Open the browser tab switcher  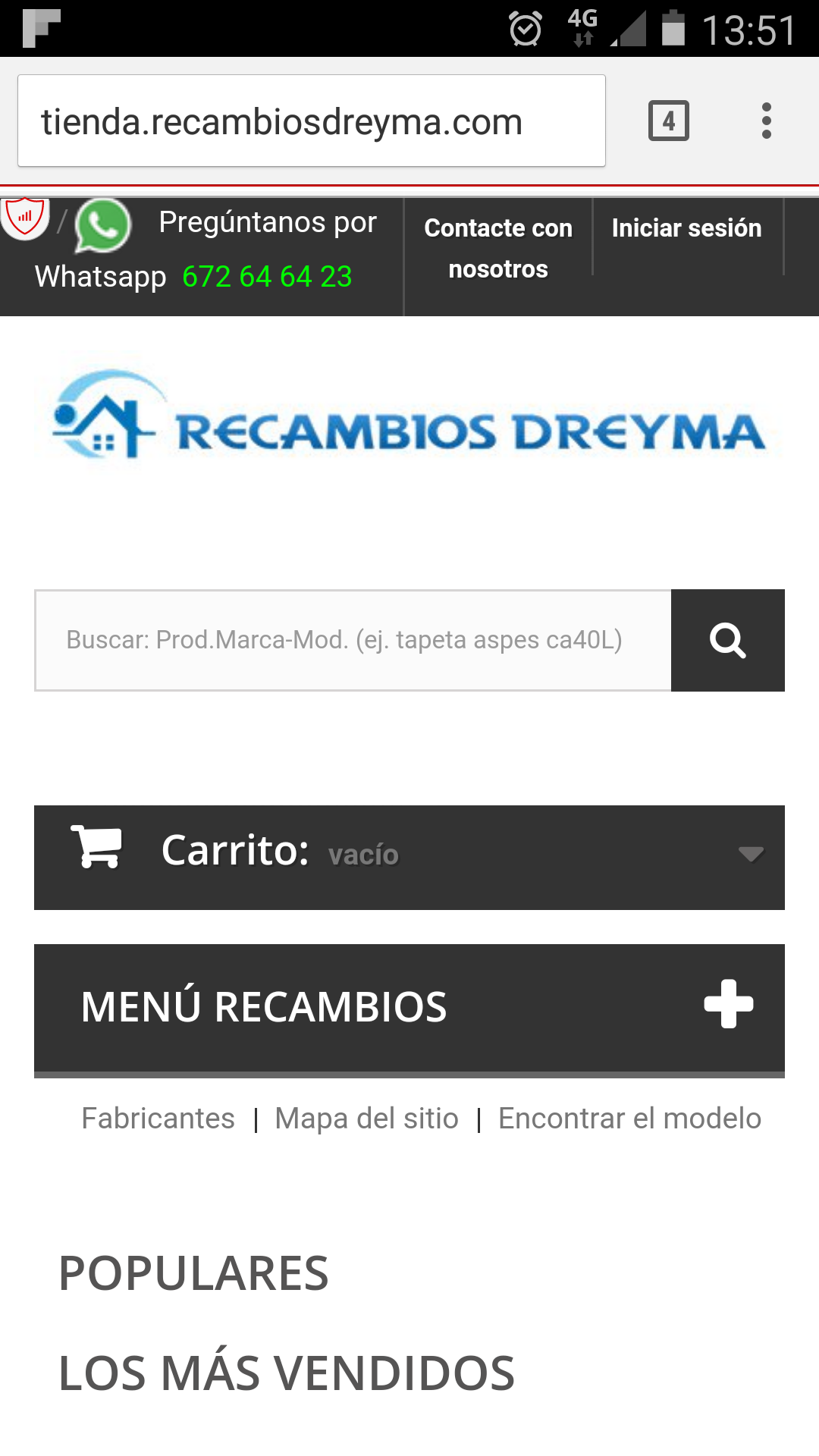[x=668, y=121]
